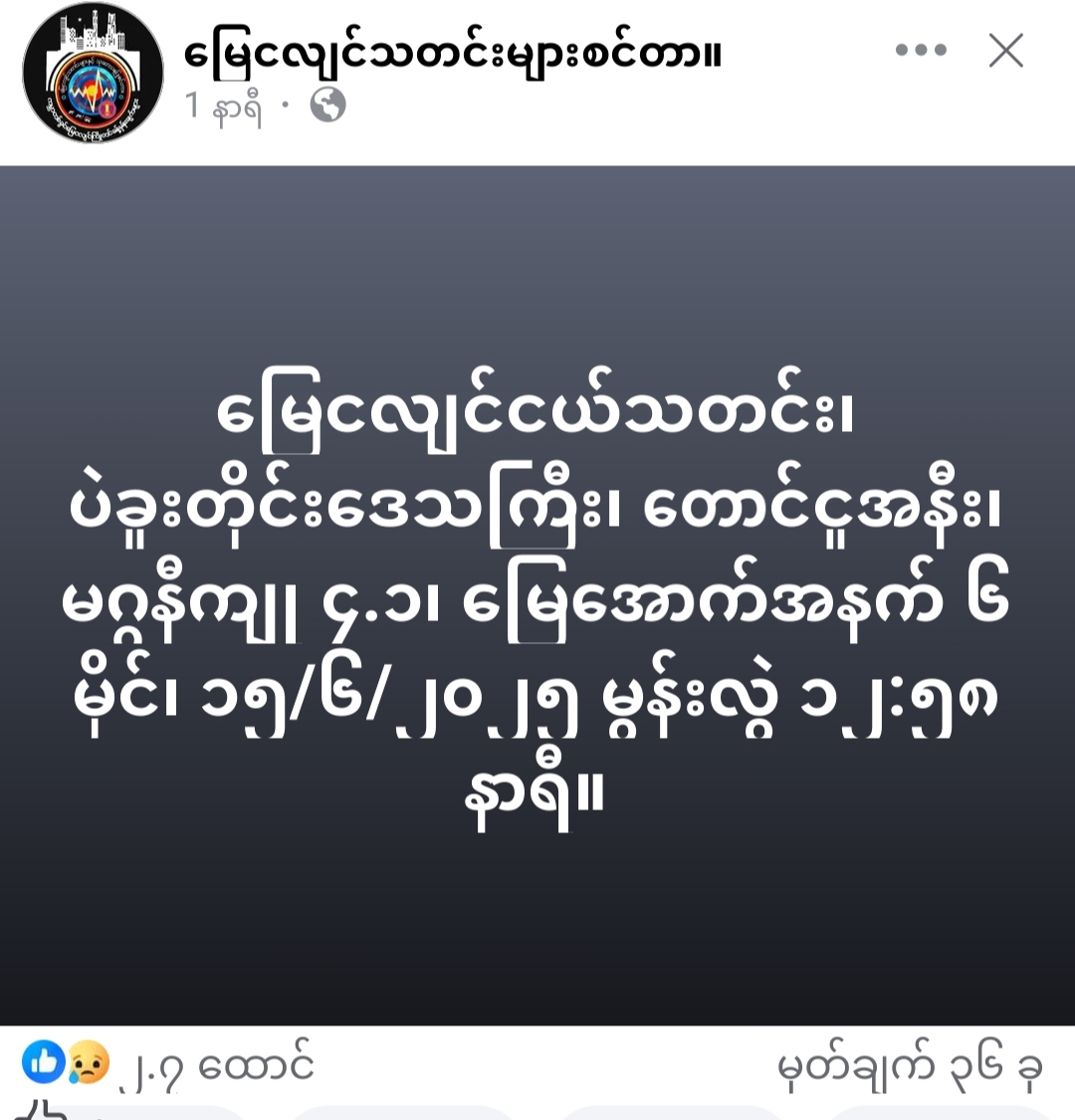
Task: Open the 36 comments on the post
Action: pyautogui.click(x=909, y=1066)
